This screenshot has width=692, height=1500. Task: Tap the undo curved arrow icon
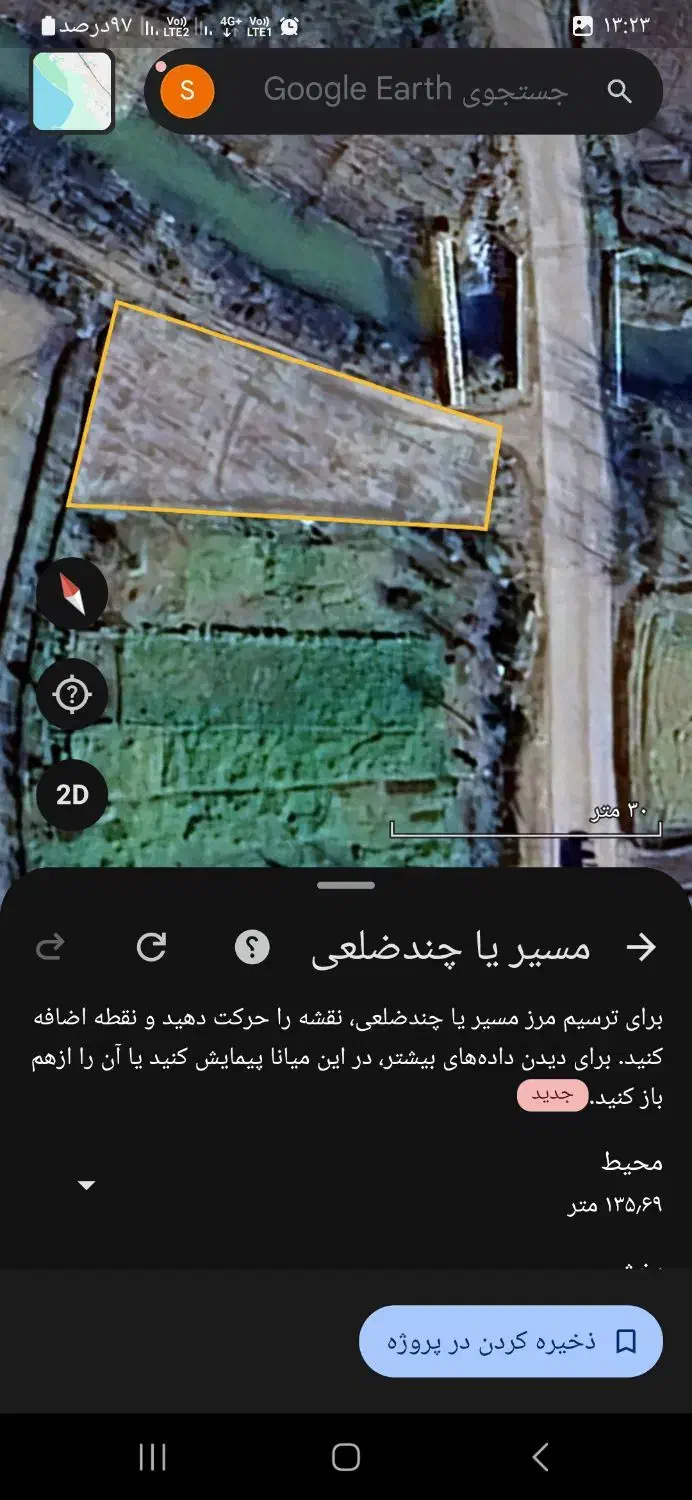pos(50,947)
